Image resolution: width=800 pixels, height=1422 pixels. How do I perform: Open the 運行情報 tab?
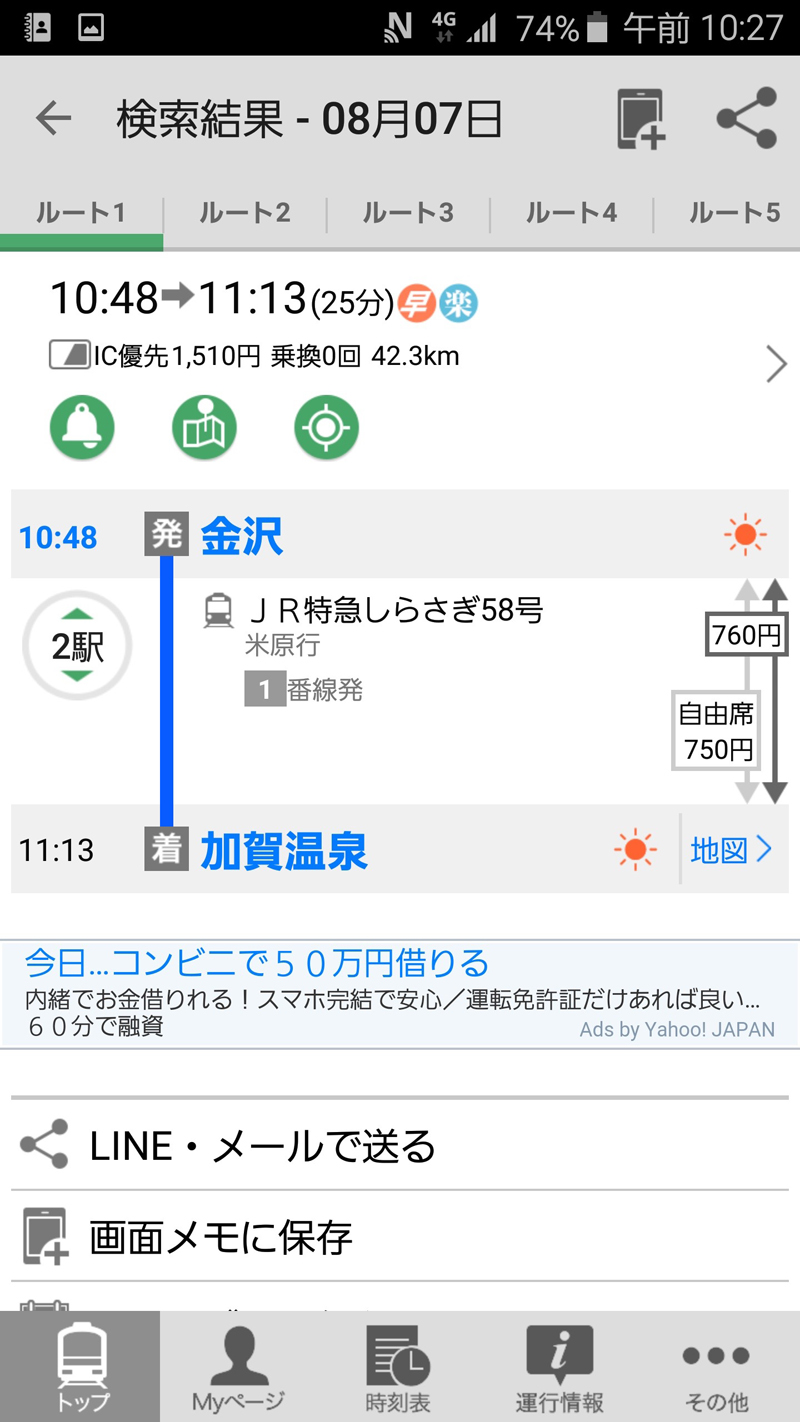tap(559, 1368)
